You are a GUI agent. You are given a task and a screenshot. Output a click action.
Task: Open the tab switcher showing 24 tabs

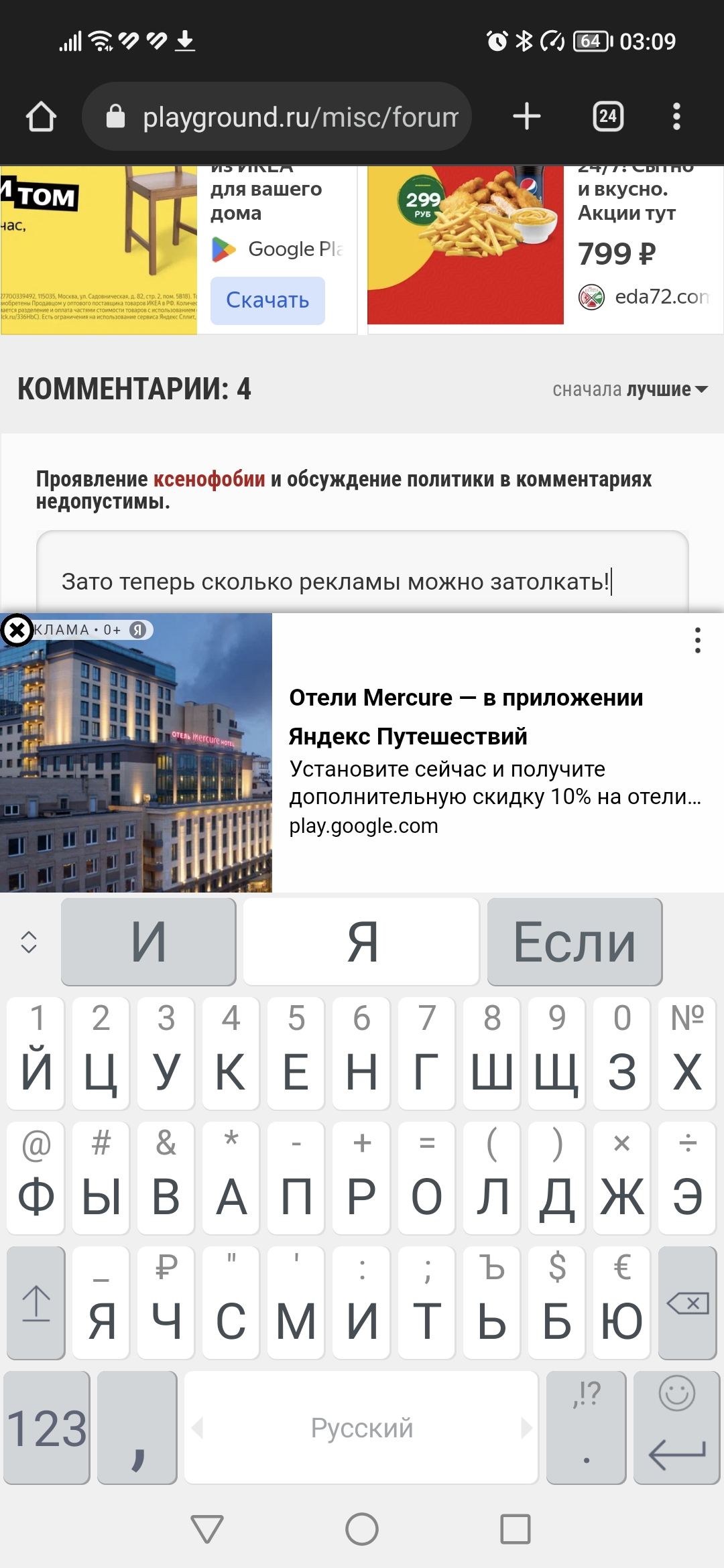(x=608, y=117)
